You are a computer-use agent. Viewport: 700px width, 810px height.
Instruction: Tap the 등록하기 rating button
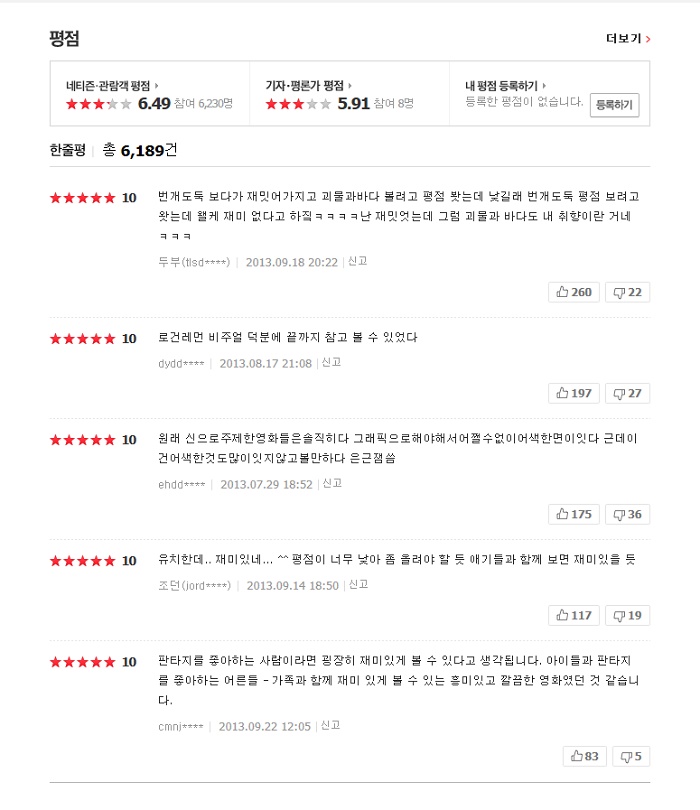(x=614, y=104)
